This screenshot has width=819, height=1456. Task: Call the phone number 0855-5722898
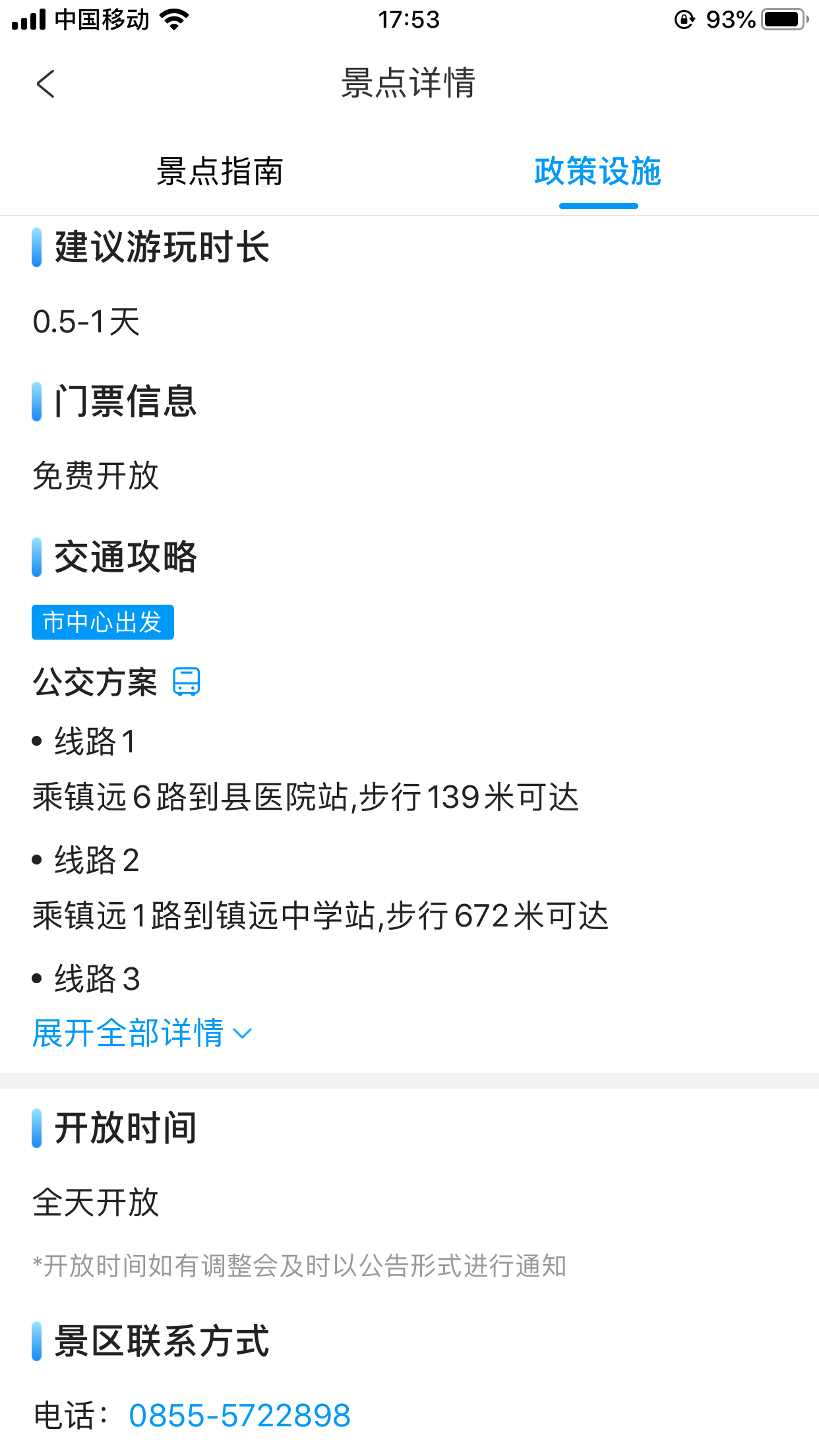point(239,1416)
